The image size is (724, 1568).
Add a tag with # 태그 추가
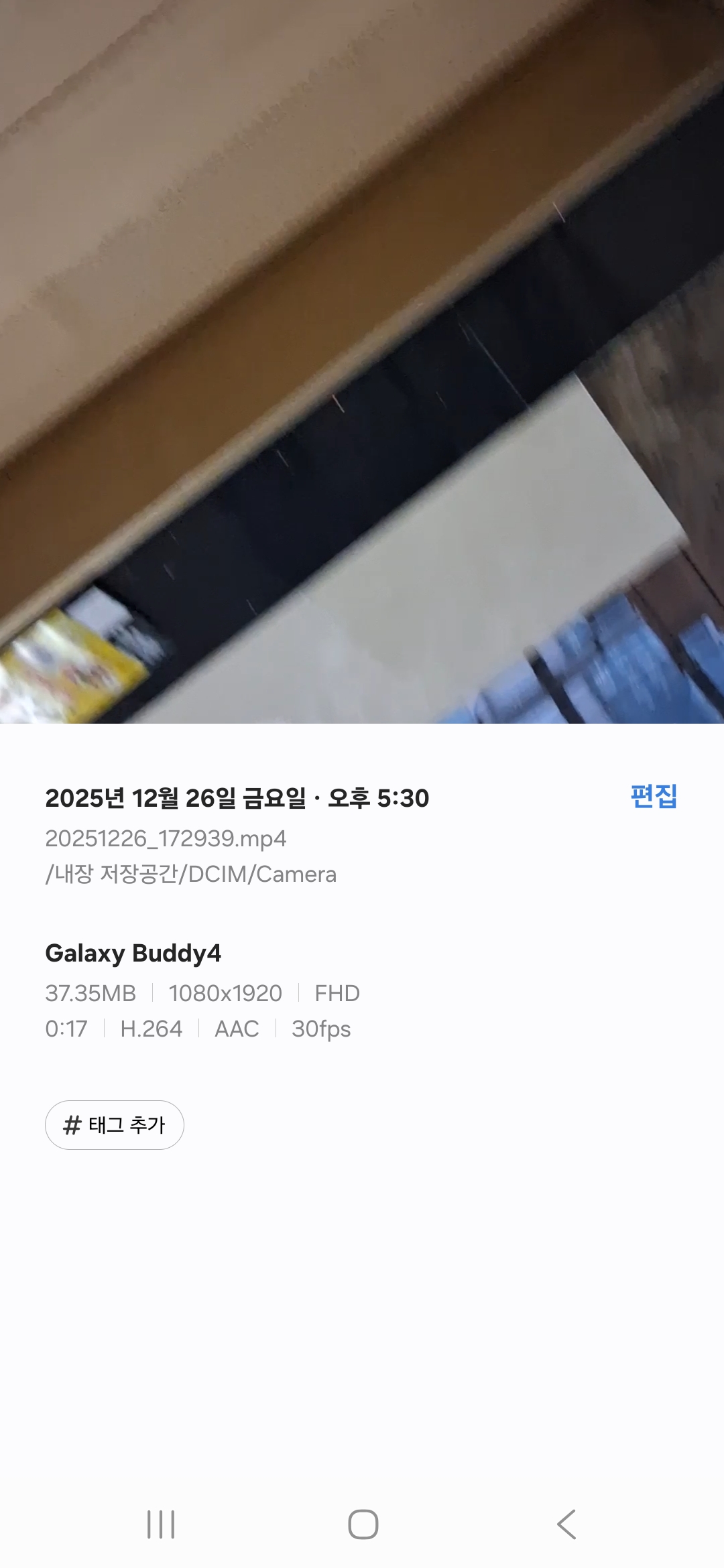(115, 1125)
